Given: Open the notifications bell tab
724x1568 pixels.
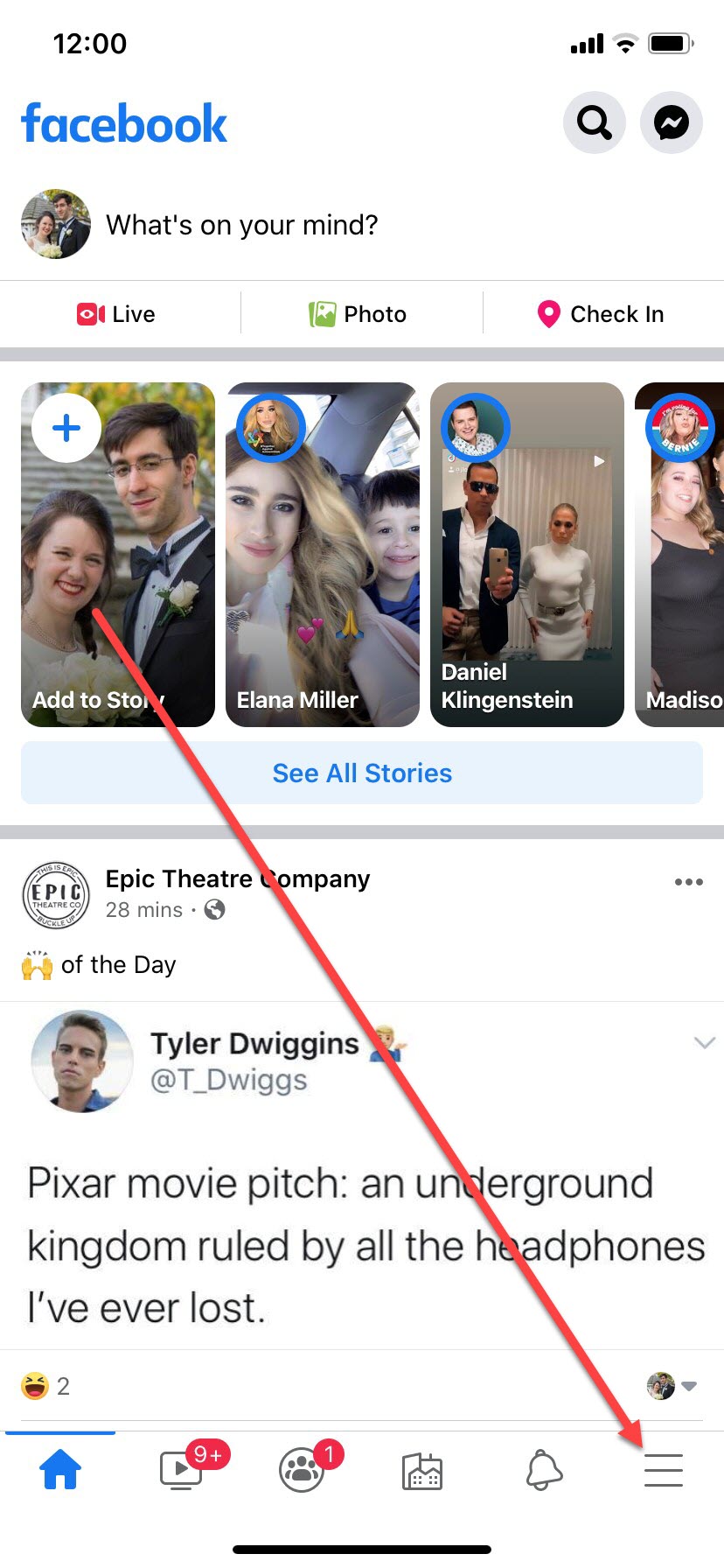Looking at the screenshot, I should point(543,1470).
